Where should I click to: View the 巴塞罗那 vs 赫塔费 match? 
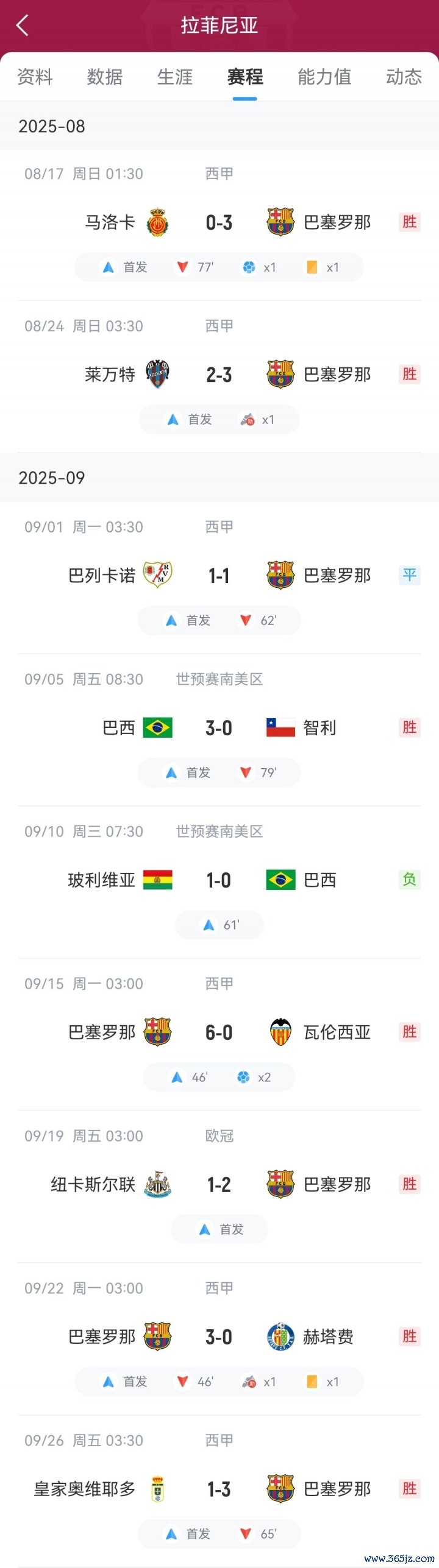[x=219, y=1338]
